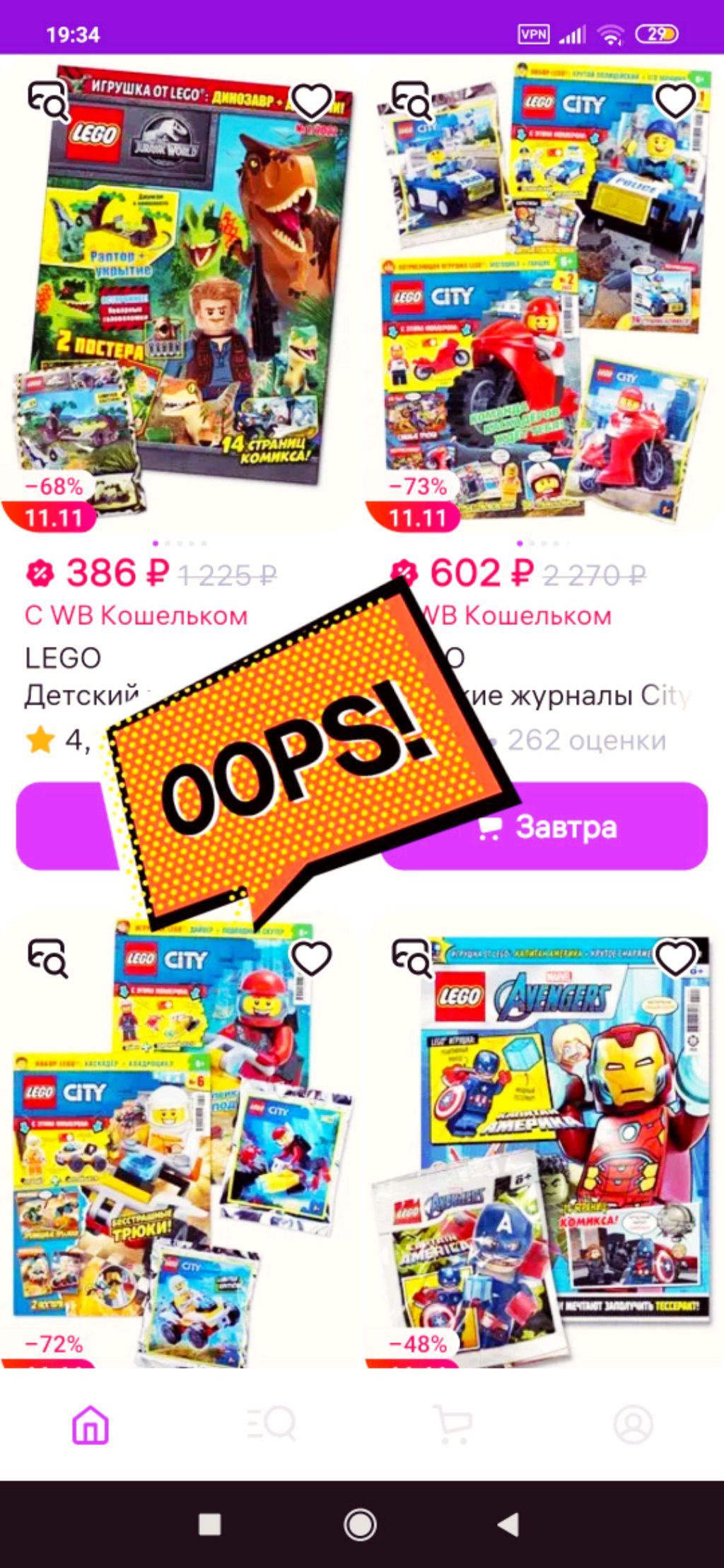The height and width of the screenshot is (1568, 724).
Task: Add Jurassic World magazine to favorites
Action: [312, 101]
